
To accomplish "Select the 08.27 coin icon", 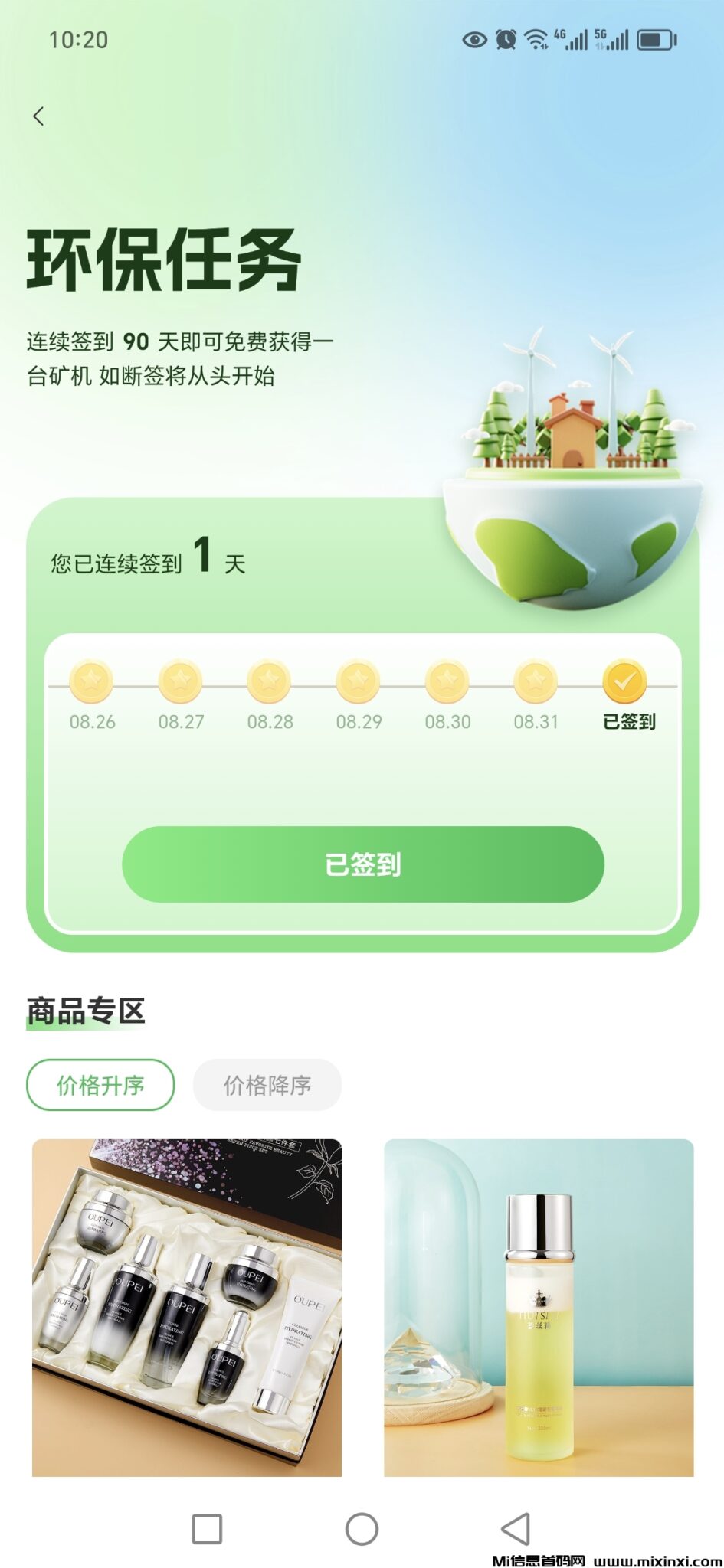I will pos(181,684).
